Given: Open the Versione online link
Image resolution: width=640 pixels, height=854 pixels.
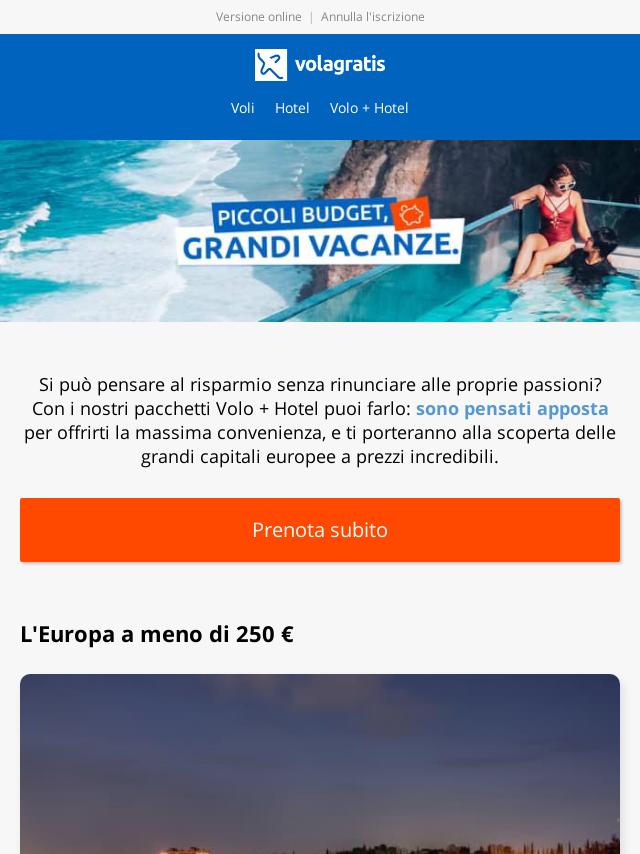Looking at the screenshot, I should pyautogui.click(x=258, y=17).
